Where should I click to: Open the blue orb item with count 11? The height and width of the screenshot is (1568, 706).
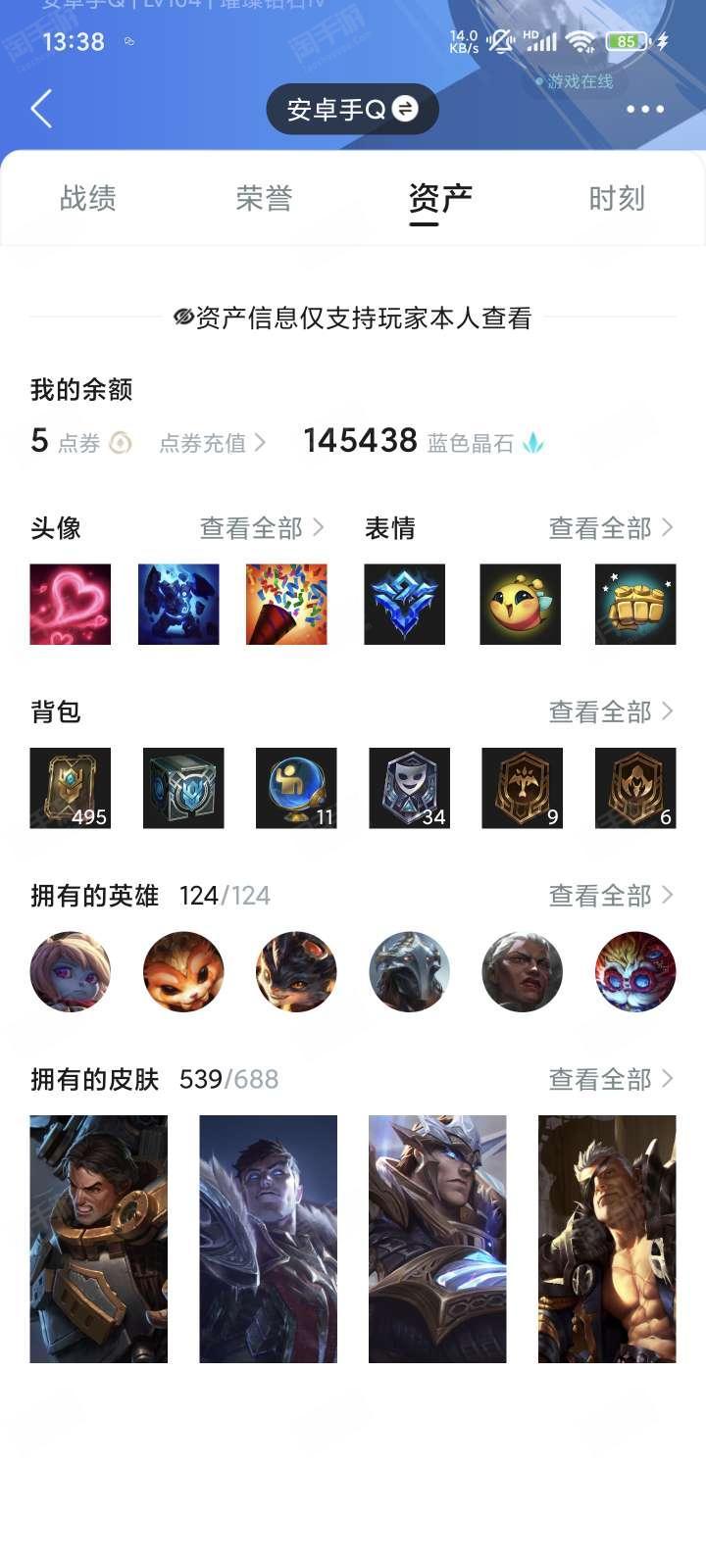296,788
